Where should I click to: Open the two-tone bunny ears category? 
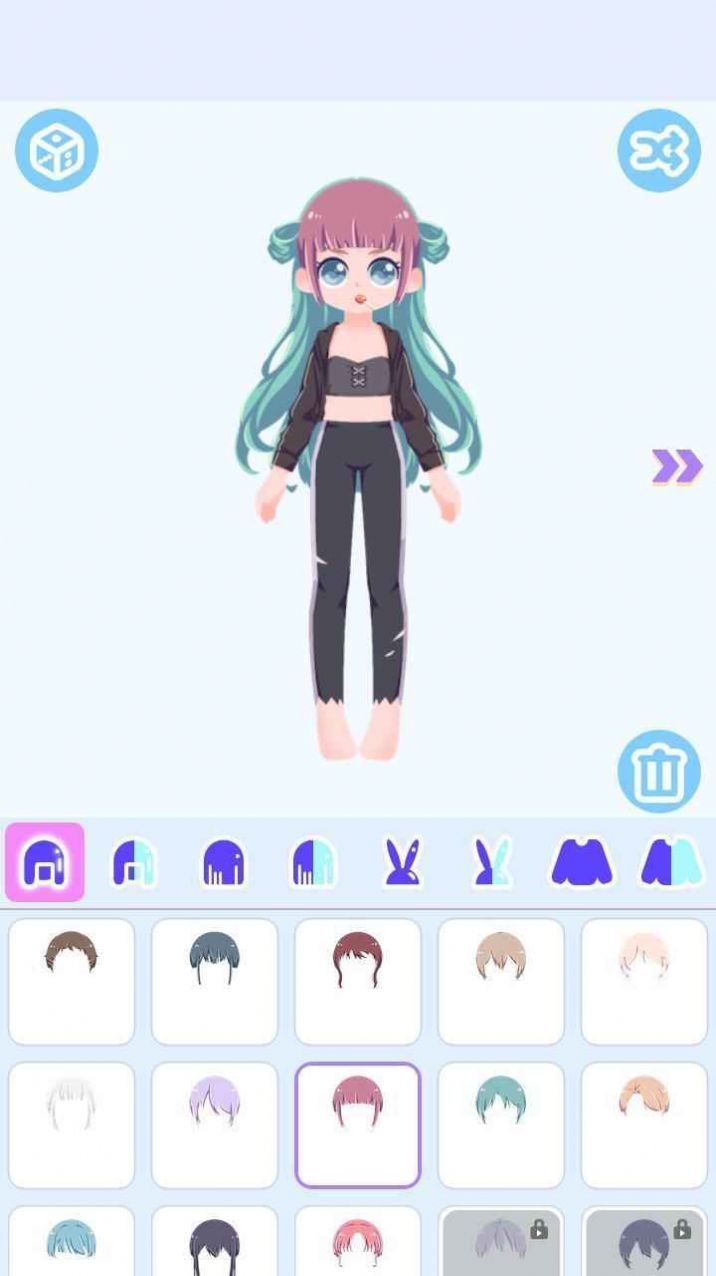[x=492, y=862]
